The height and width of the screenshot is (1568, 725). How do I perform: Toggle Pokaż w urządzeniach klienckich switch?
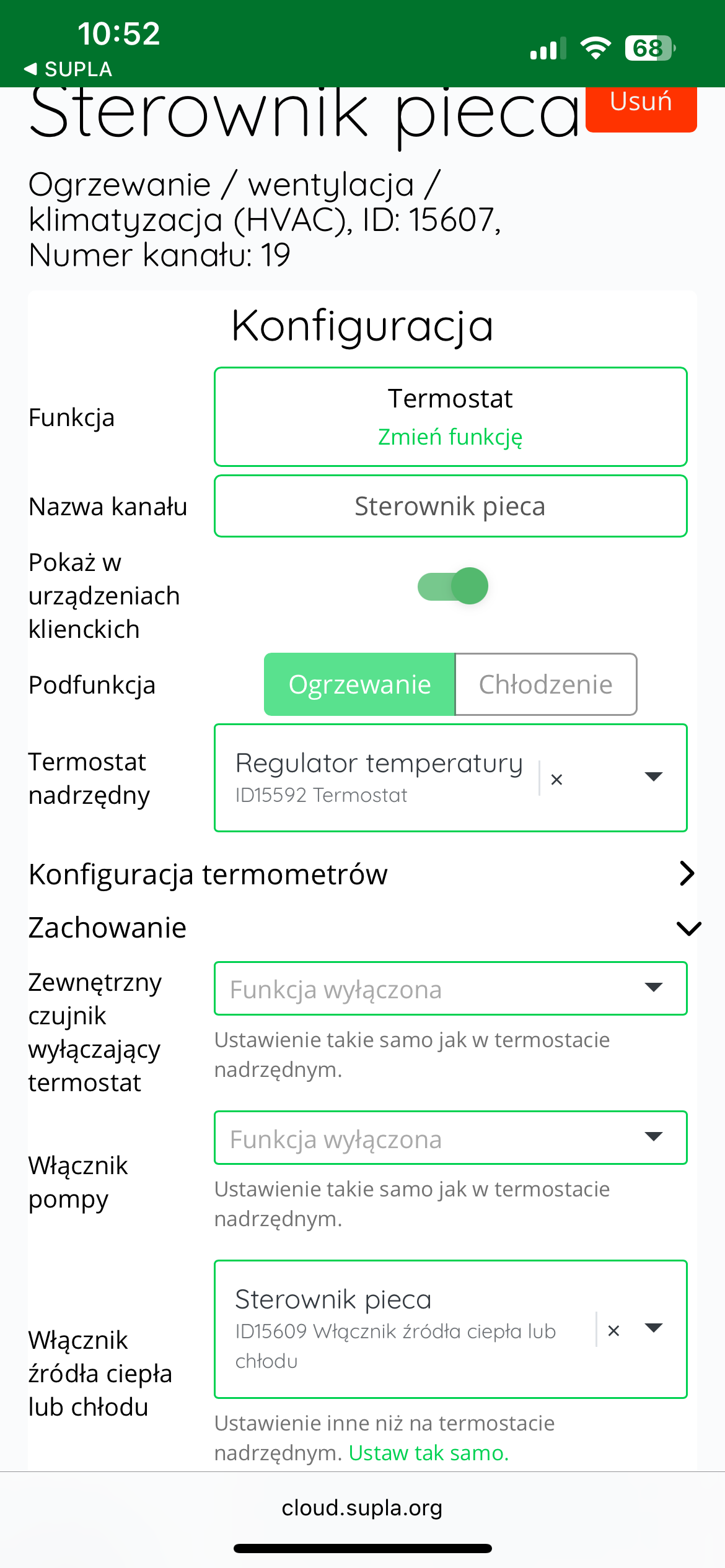point(453,586)
